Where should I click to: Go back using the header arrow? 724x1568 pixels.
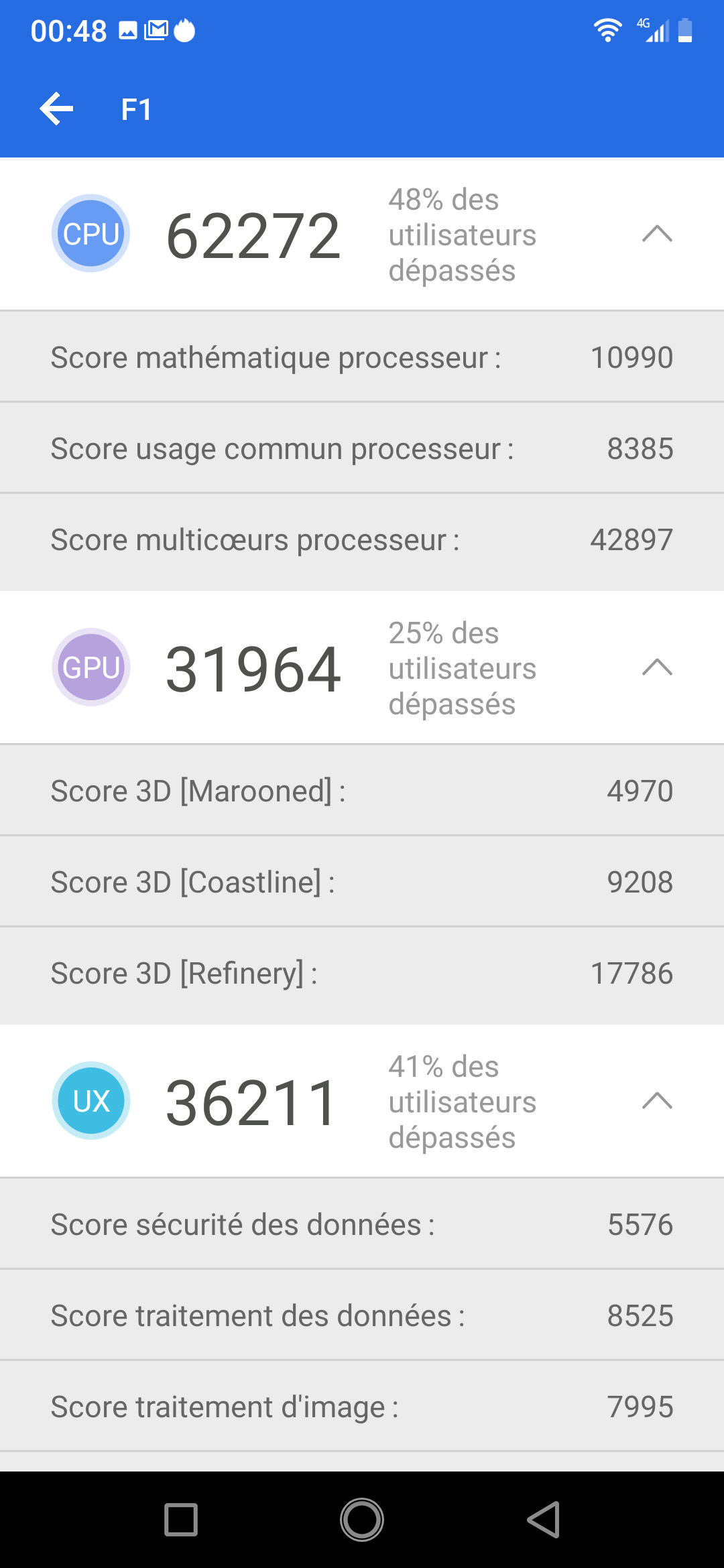click(x=56, y=109)
